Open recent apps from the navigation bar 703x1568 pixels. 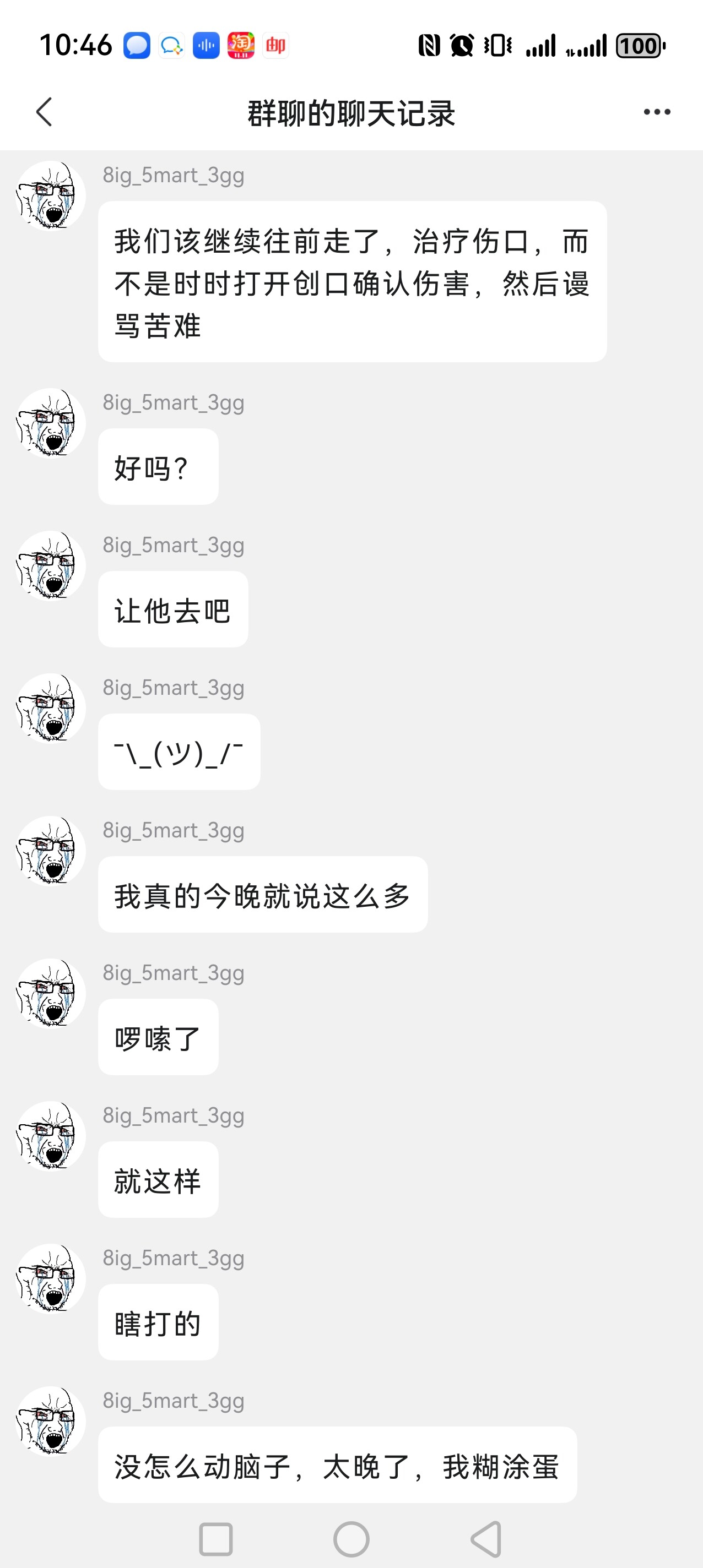(215, 1539)
